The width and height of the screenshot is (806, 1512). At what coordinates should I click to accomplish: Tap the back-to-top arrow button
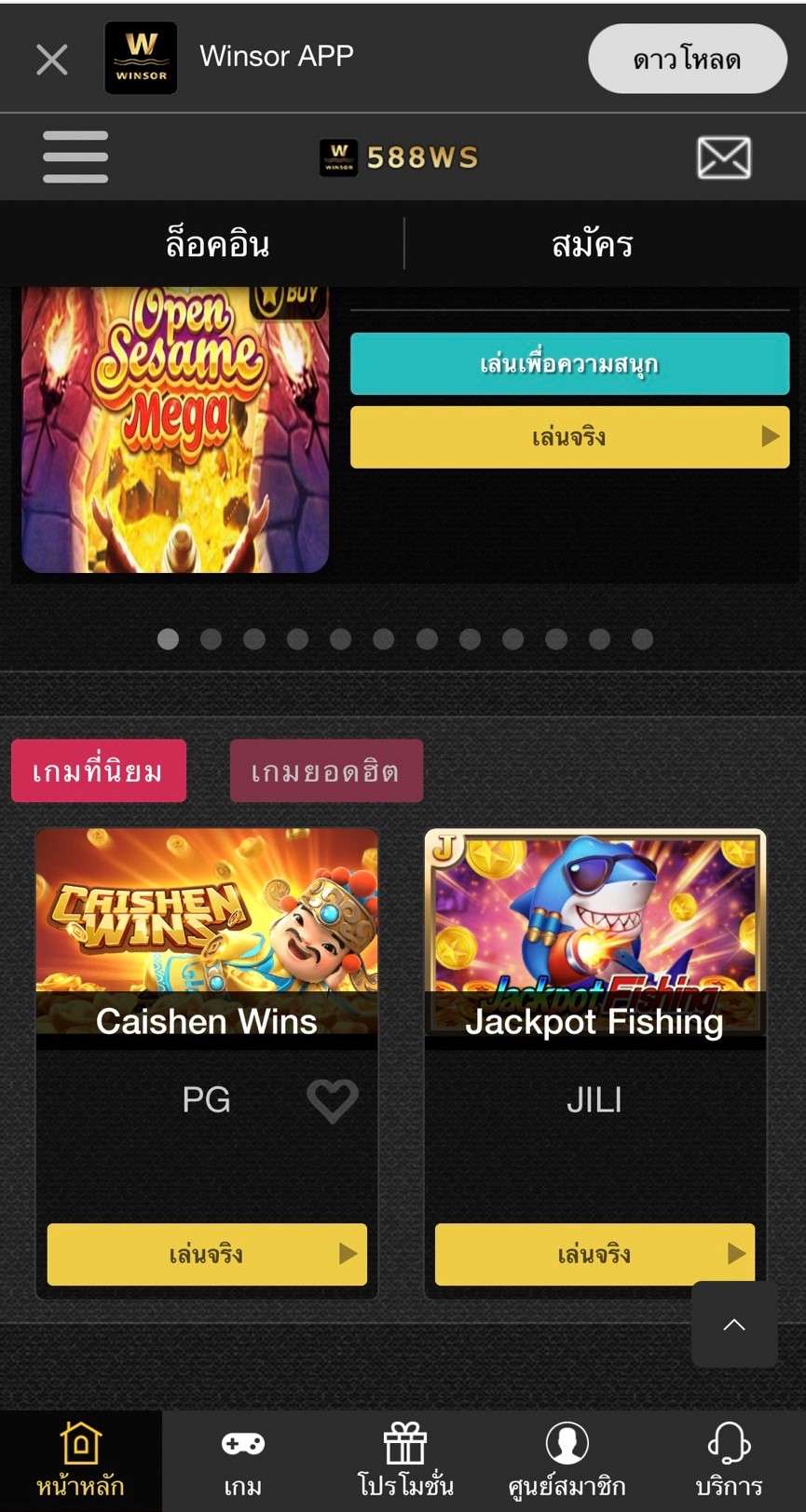[x=734, y=1324]
